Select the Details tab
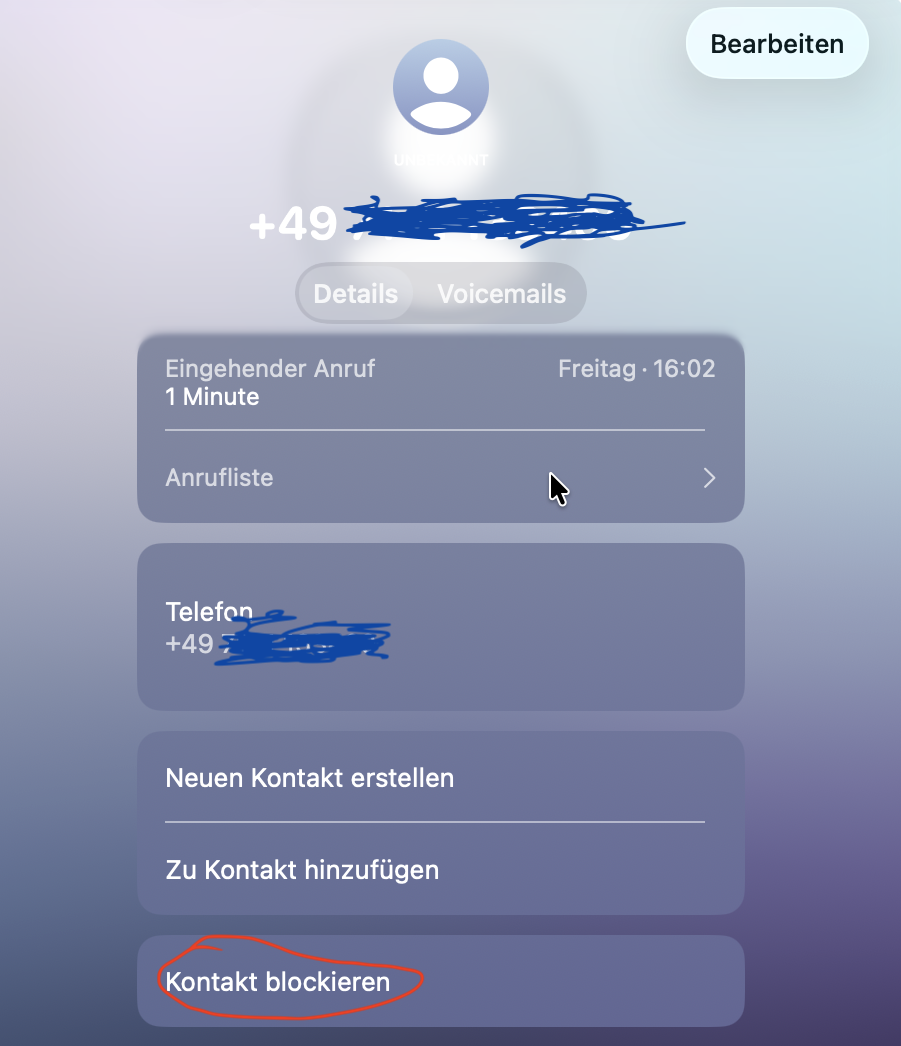 point(355,294)
